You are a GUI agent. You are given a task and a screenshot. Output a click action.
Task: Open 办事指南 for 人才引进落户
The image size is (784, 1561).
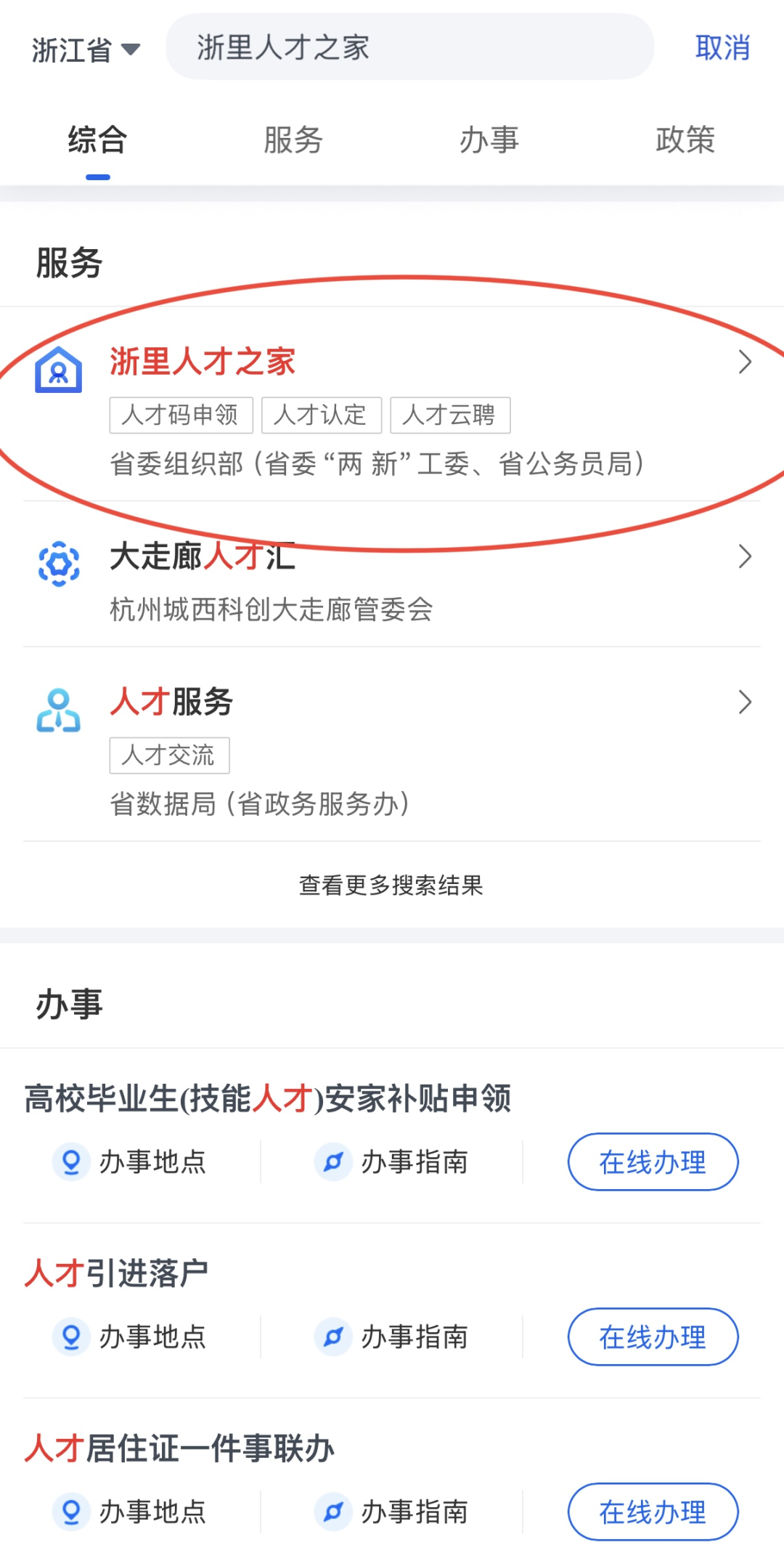(393, 1337)
